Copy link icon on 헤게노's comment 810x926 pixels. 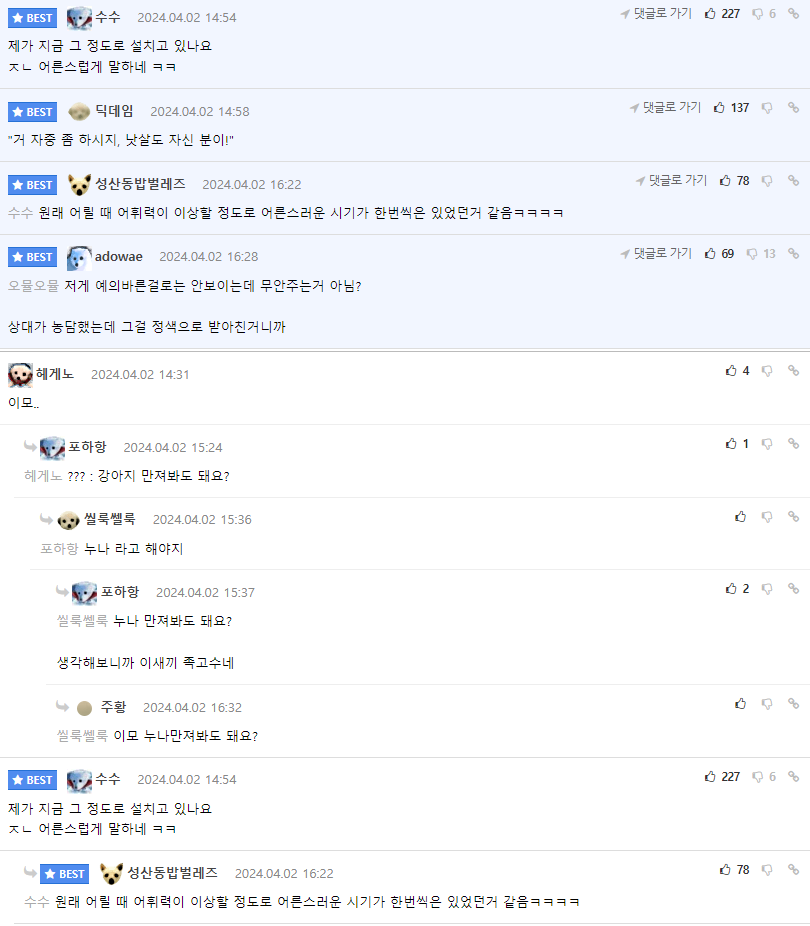point(793,371)
